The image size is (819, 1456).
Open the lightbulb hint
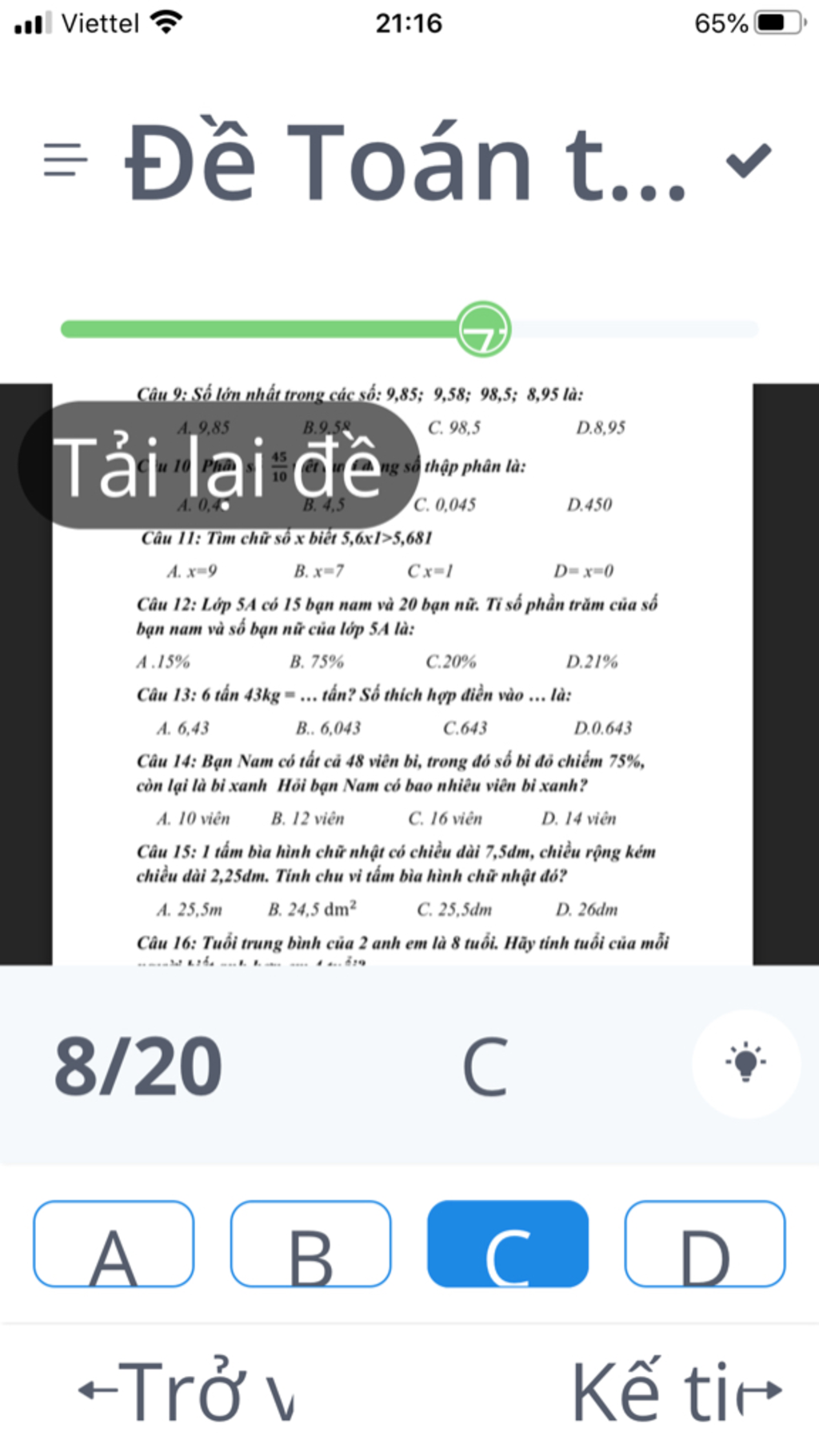pos(745,1063)
